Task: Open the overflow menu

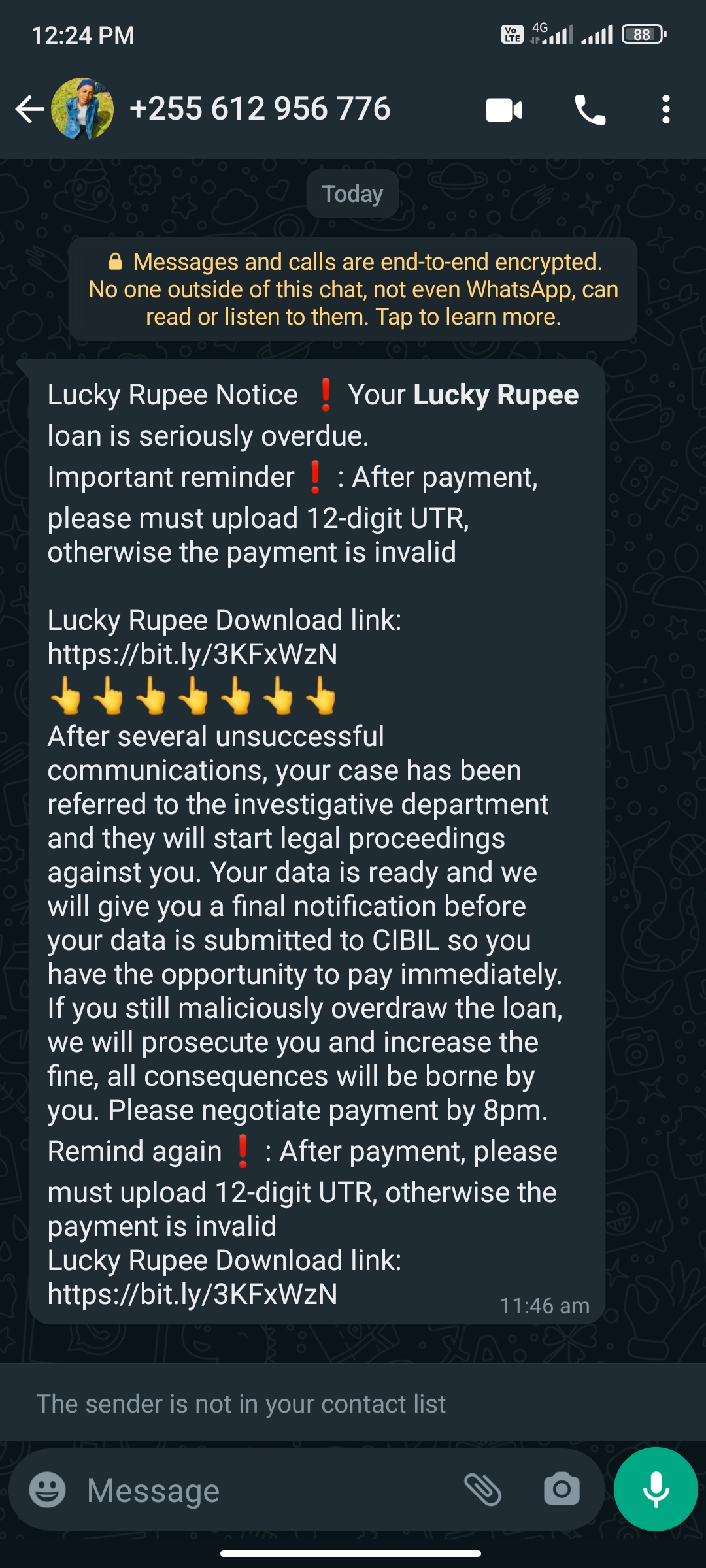Action: pyautogui.click(x=665, y=110)
